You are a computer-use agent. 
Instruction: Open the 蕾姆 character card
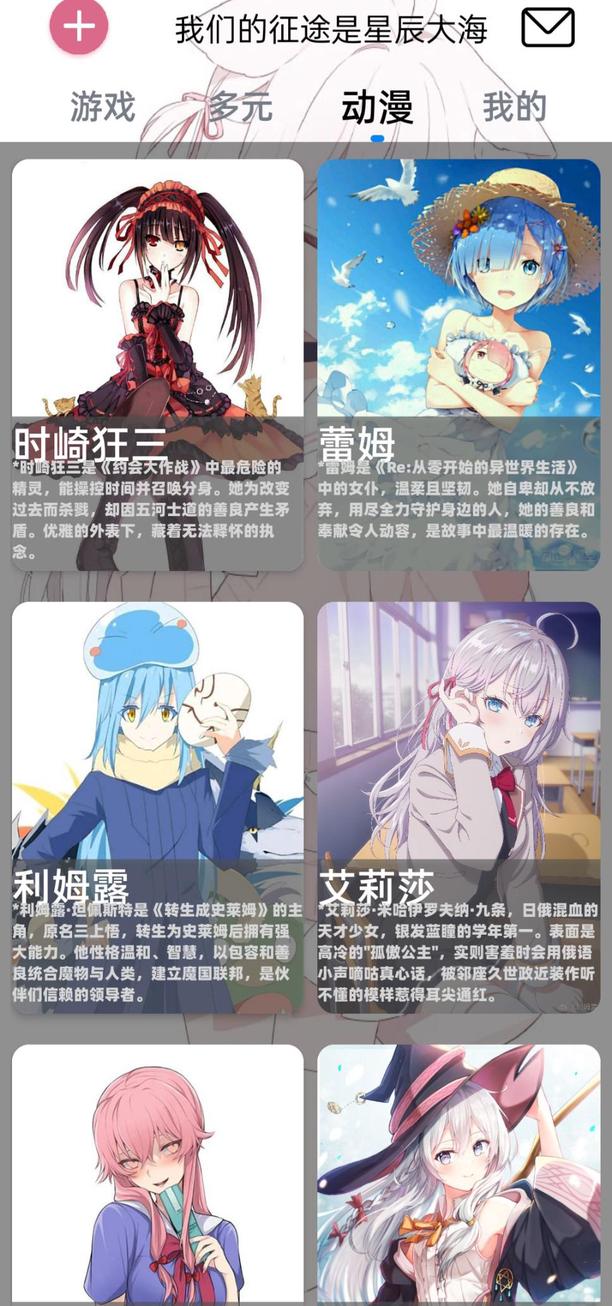(x=459, y=365)
